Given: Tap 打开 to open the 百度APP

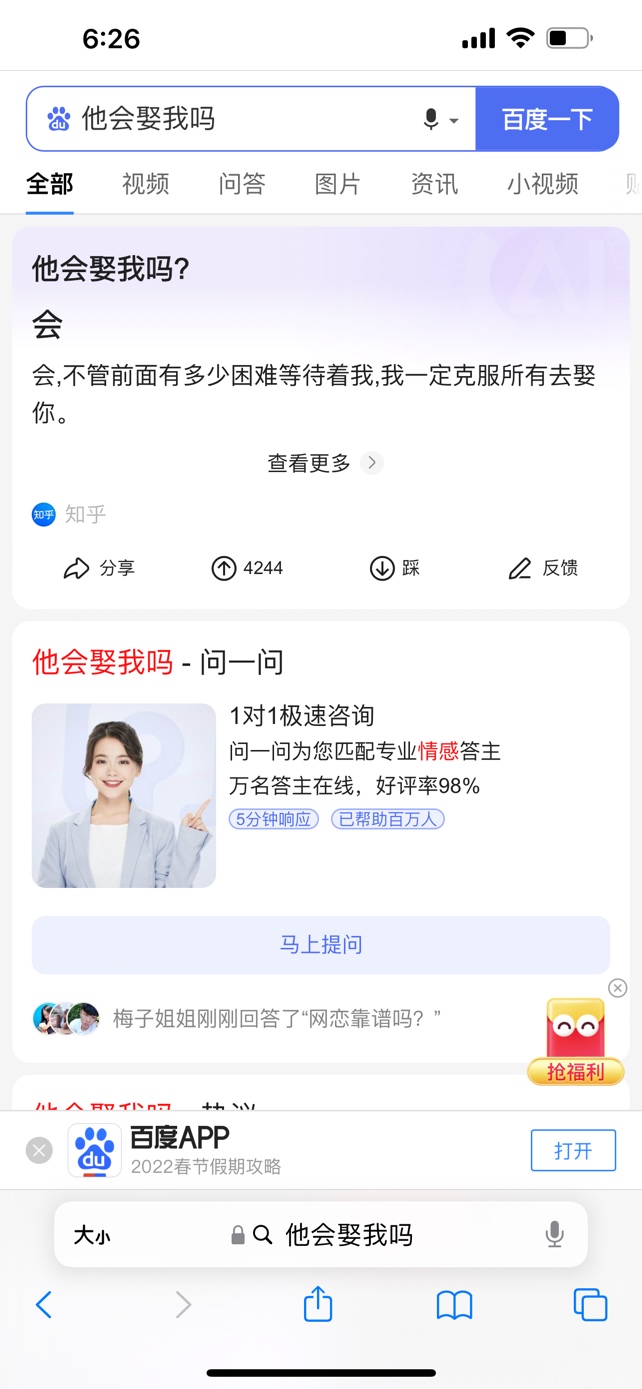Looking at the screenshot, I should click(573, 1150).
